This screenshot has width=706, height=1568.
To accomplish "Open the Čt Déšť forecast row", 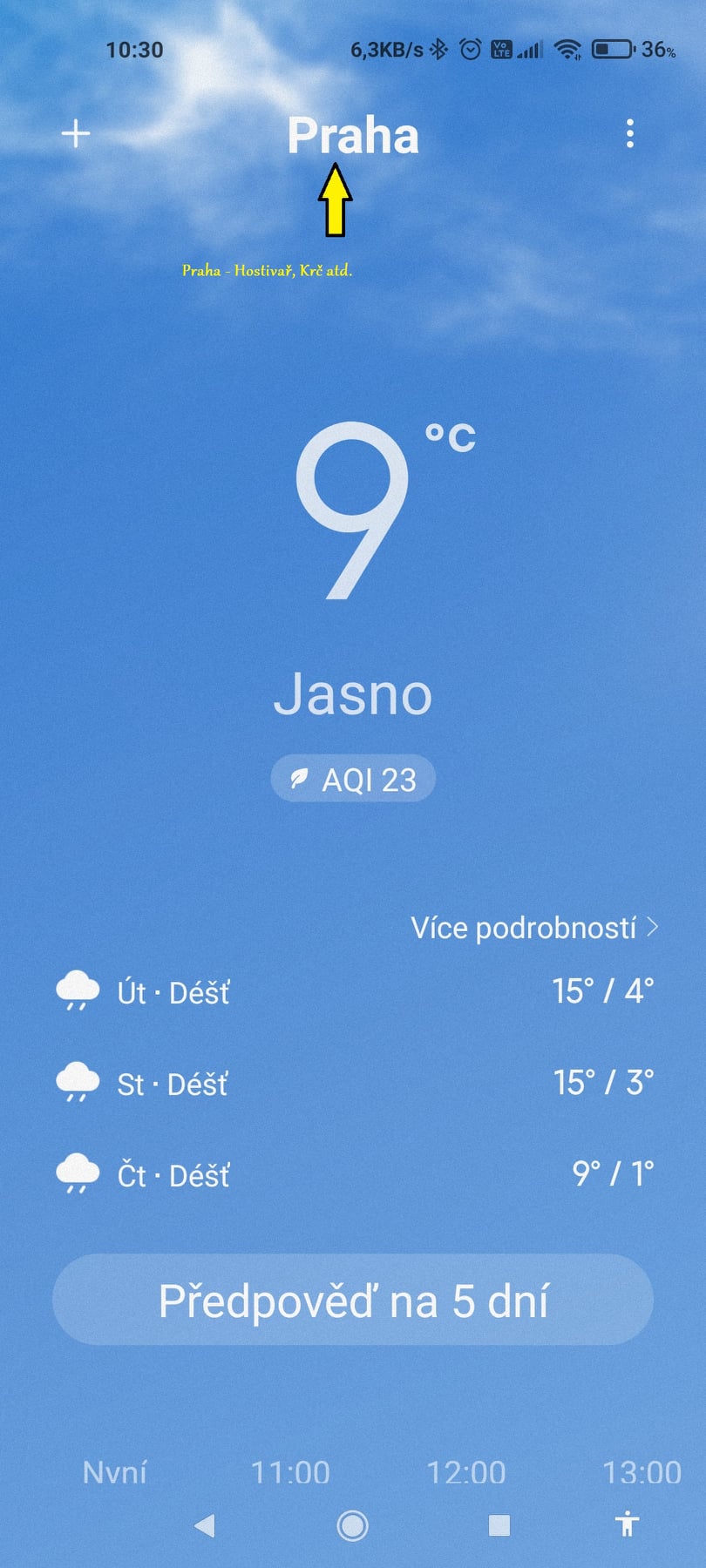I will click(353, 1175).
